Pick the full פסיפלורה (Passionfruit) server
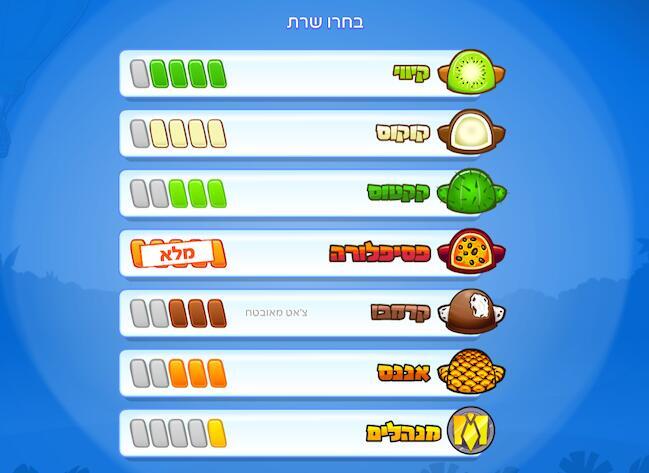The image size is (649, 473). click(312, 253)
